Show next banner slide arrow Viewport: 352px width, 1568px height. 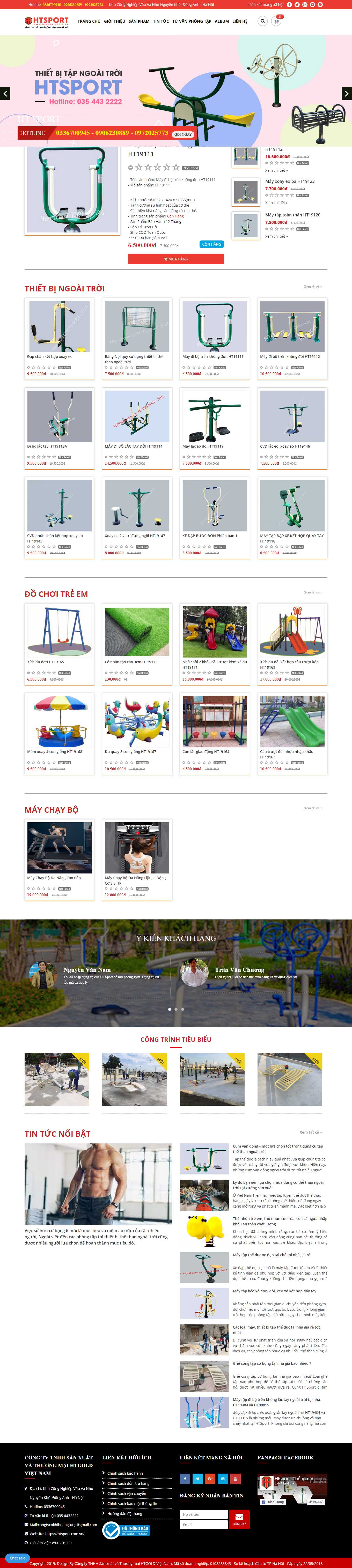coord(347,93)
